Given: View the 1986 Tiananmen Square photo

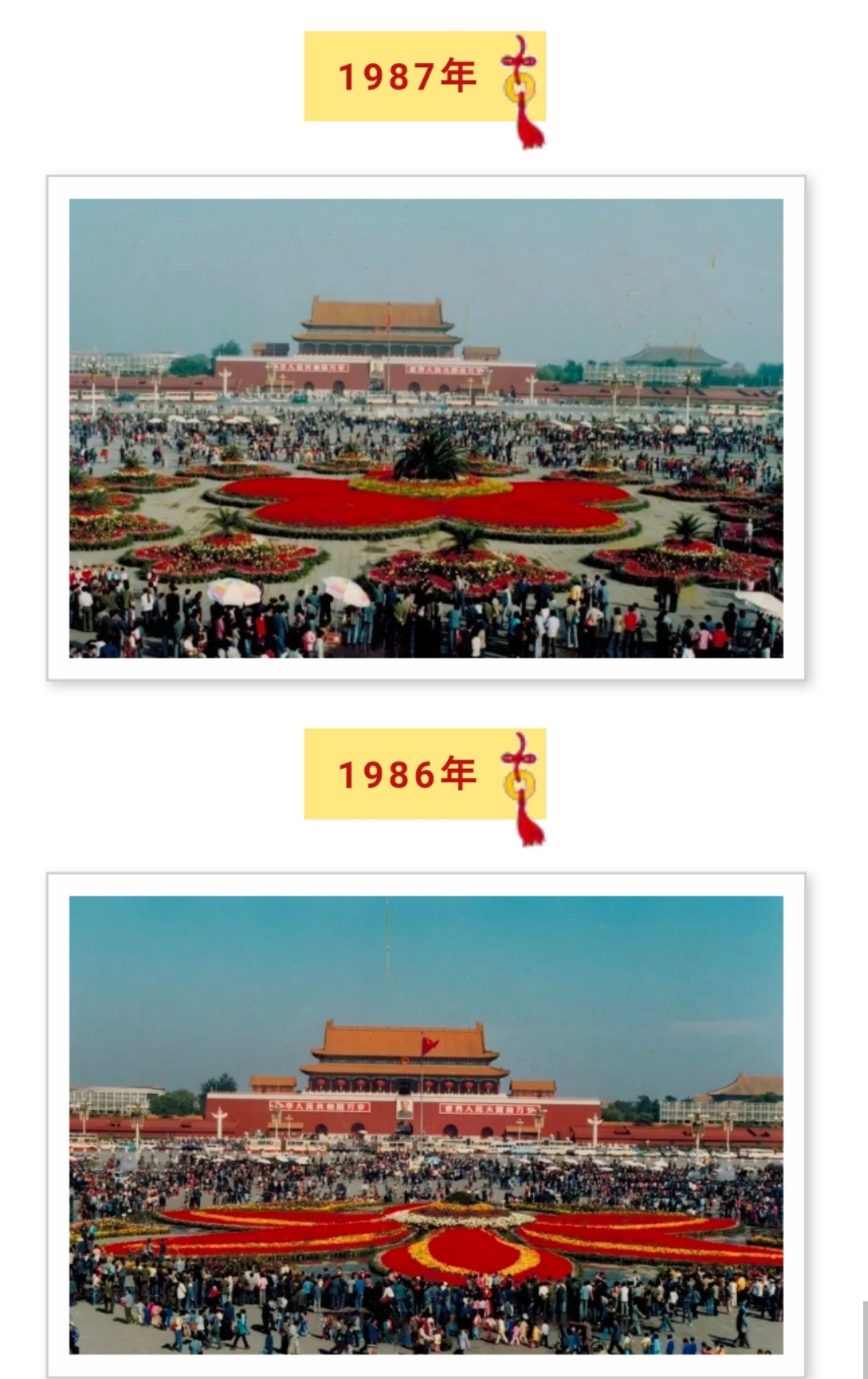Looking at the screenshot, I should point(426,1124).
